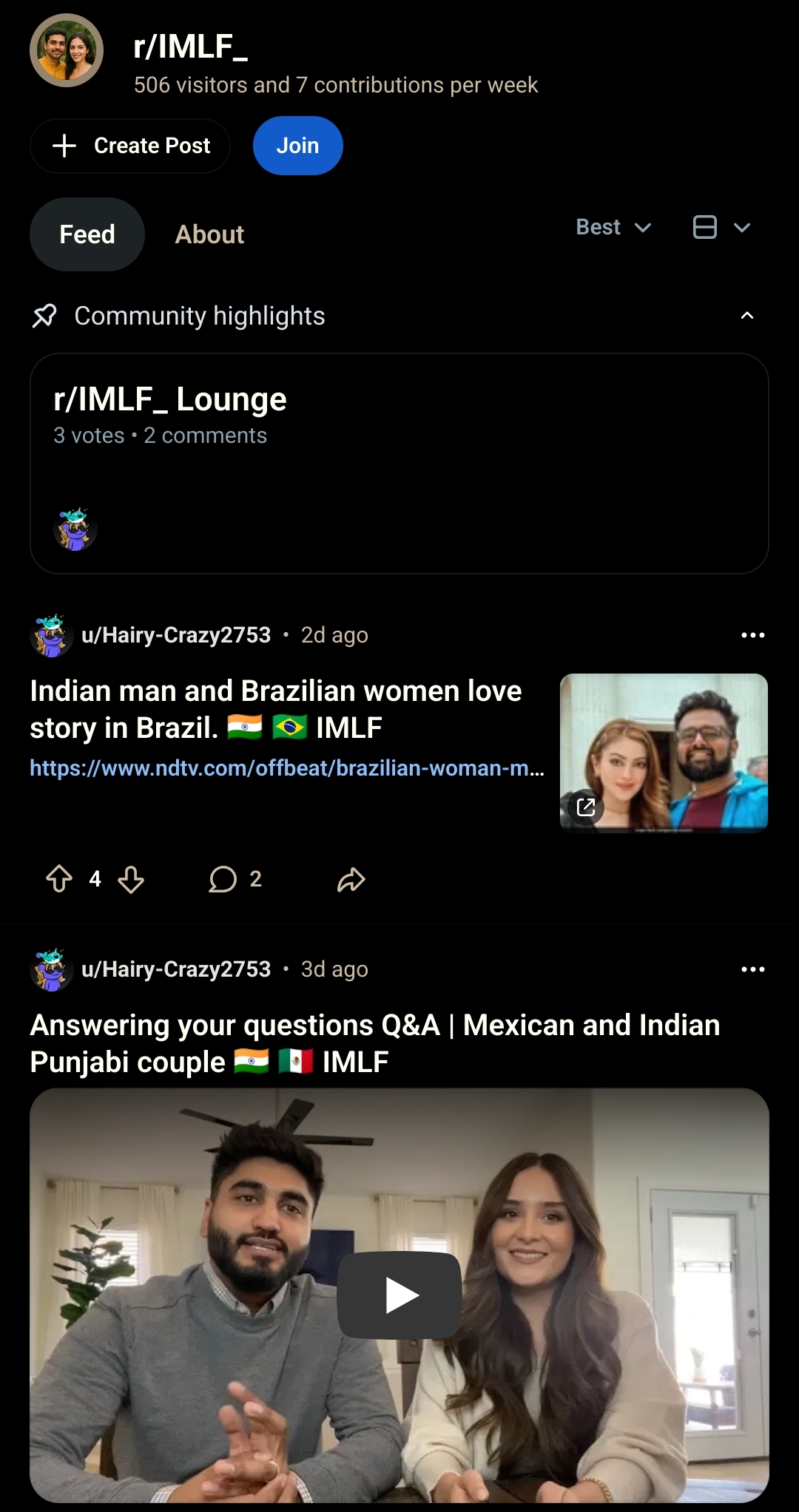This screenshot has width=799, height=1512.
Task: Share the Indian man and Brazilian women post
Action: pyautogui.click(x=351, y=879)
